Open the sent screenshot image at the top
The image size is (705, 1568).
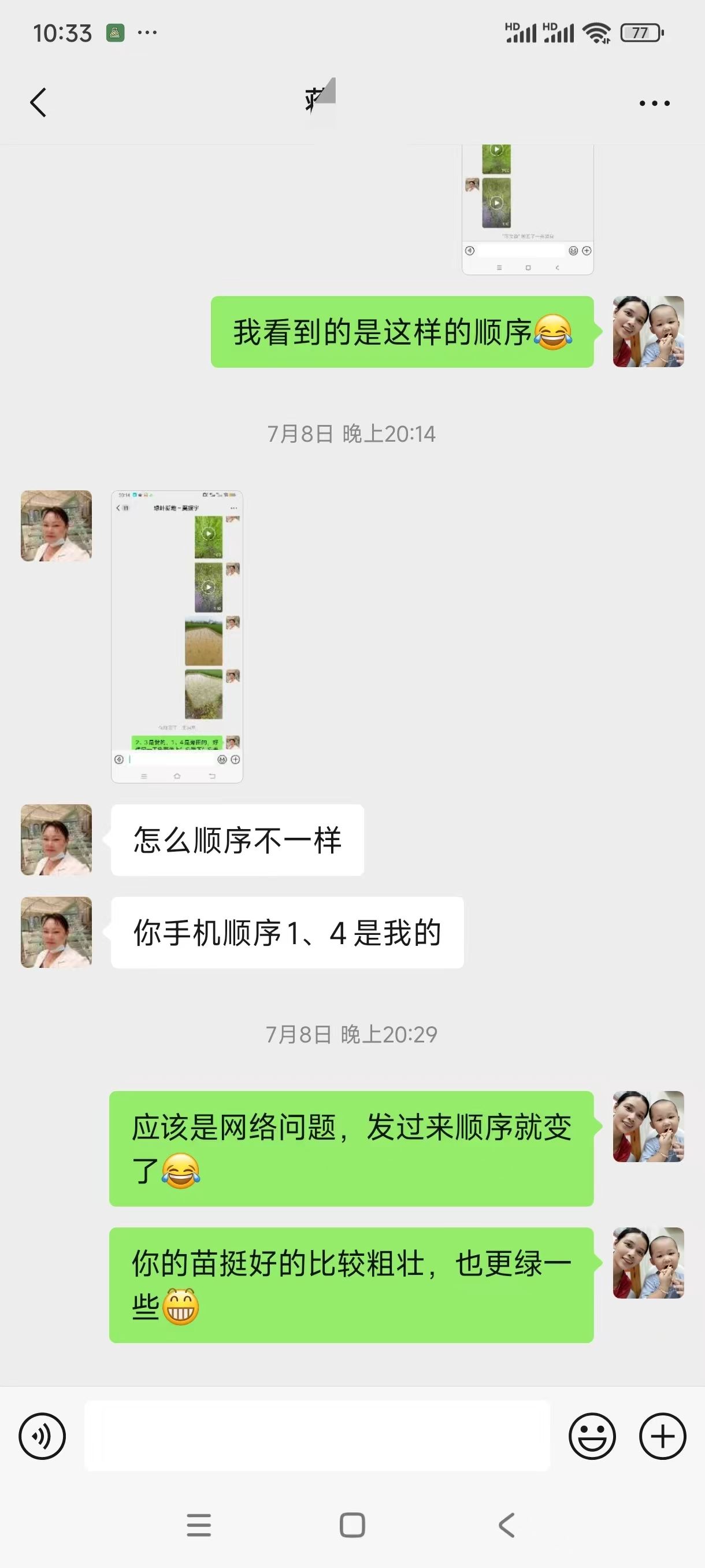tap(528, 209)
